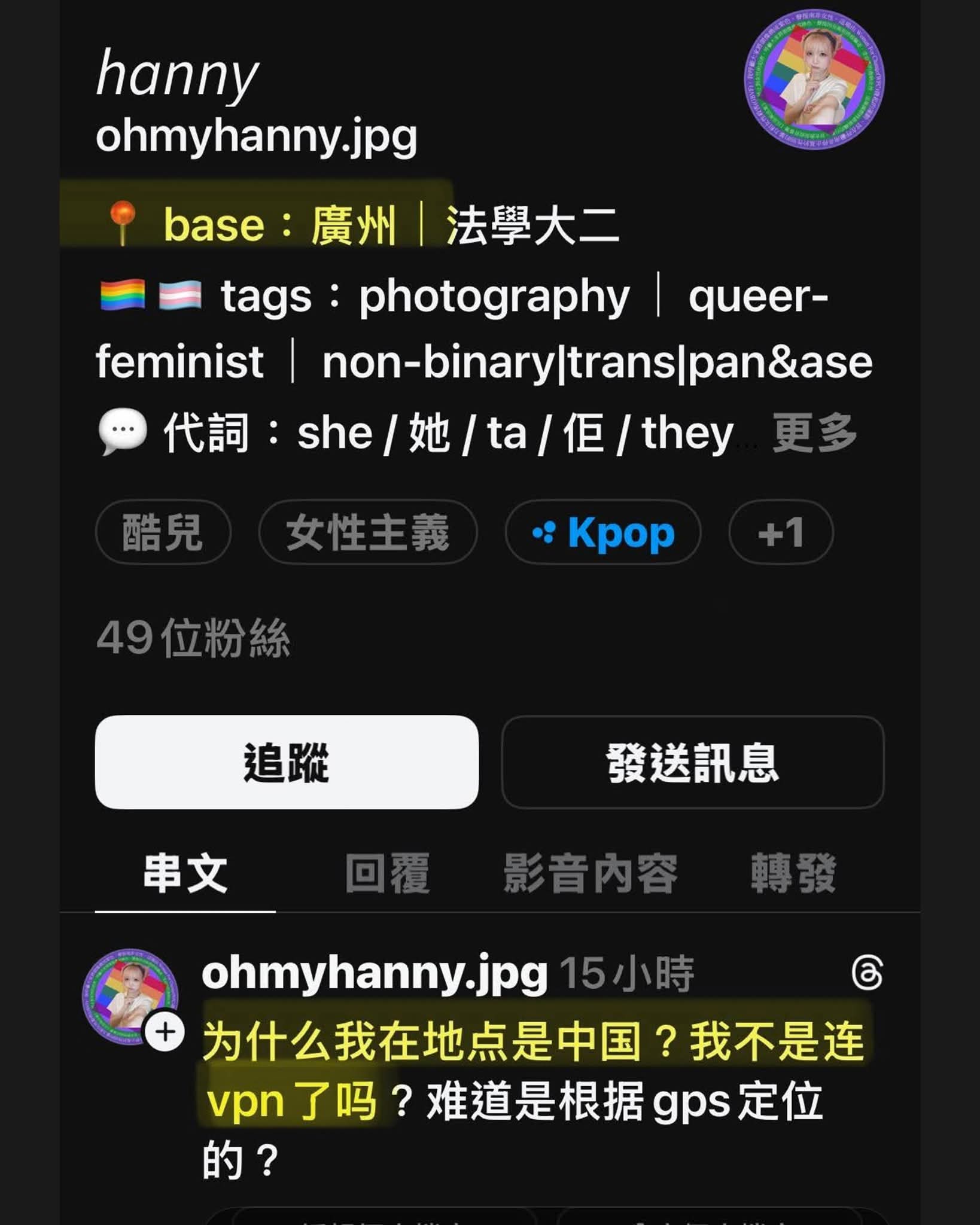Switch to the 影音內容 tab
The image size is (980, 1225).
click(x=590, y=873)
